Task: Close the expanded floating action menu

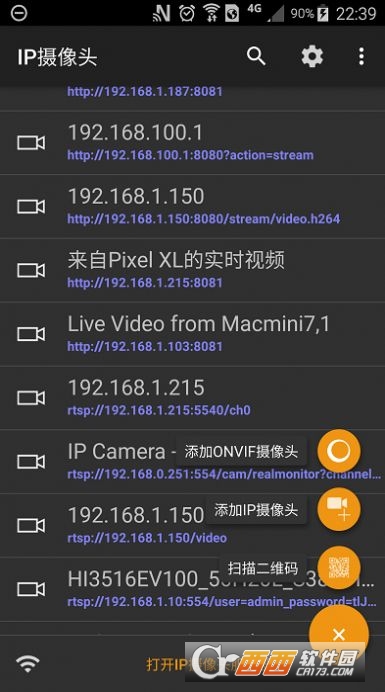Action: (x=339, y=635)
